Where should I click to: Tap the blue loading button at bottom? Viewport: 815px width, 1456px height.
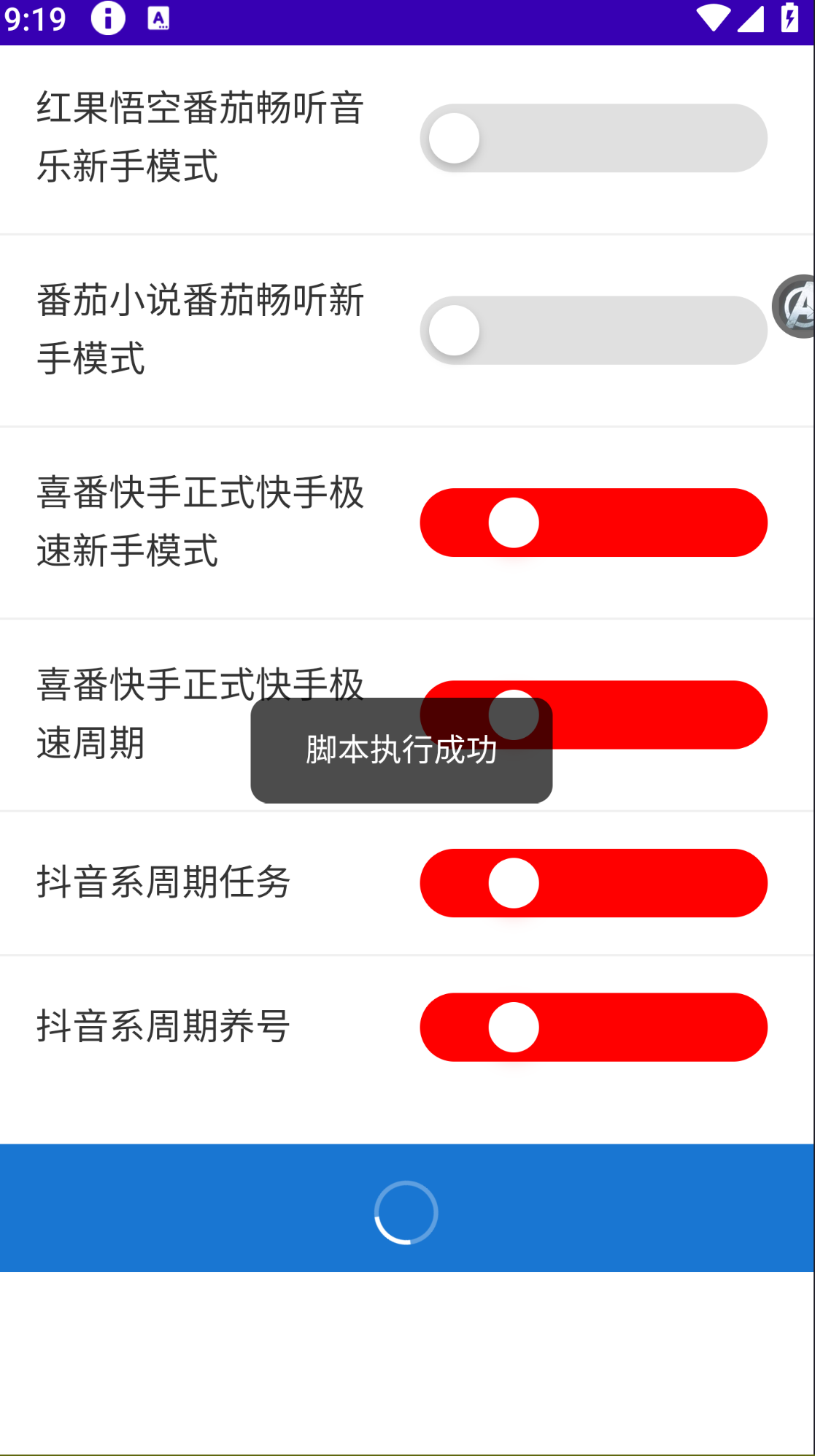(406, 1208)
